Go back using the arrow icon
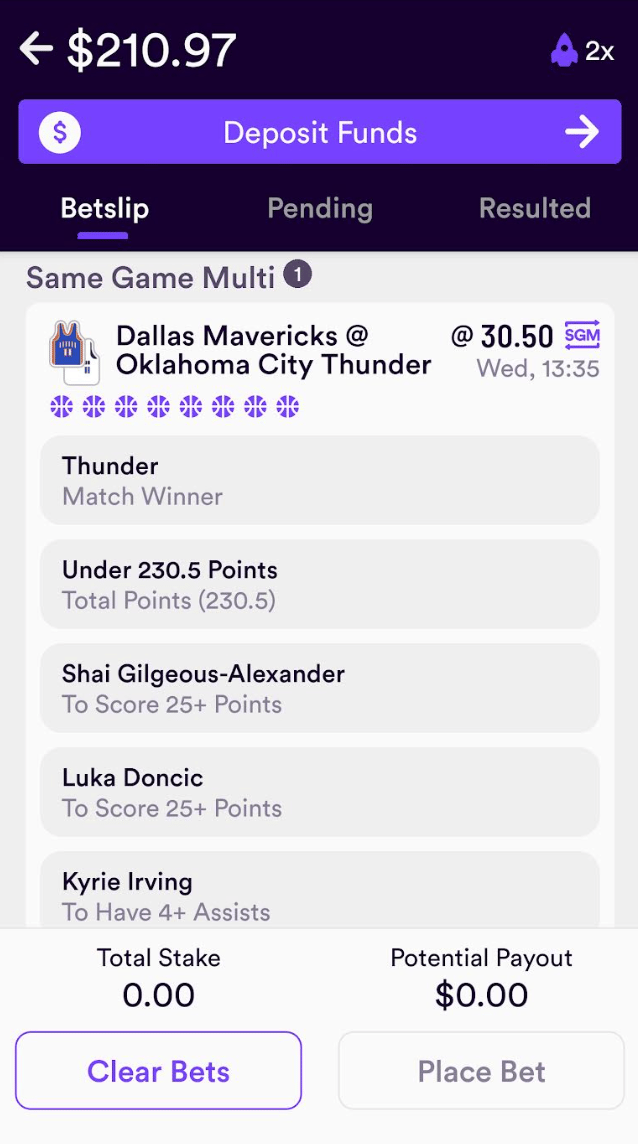Viewport: 638px width, 1144px height. (36, 50)
